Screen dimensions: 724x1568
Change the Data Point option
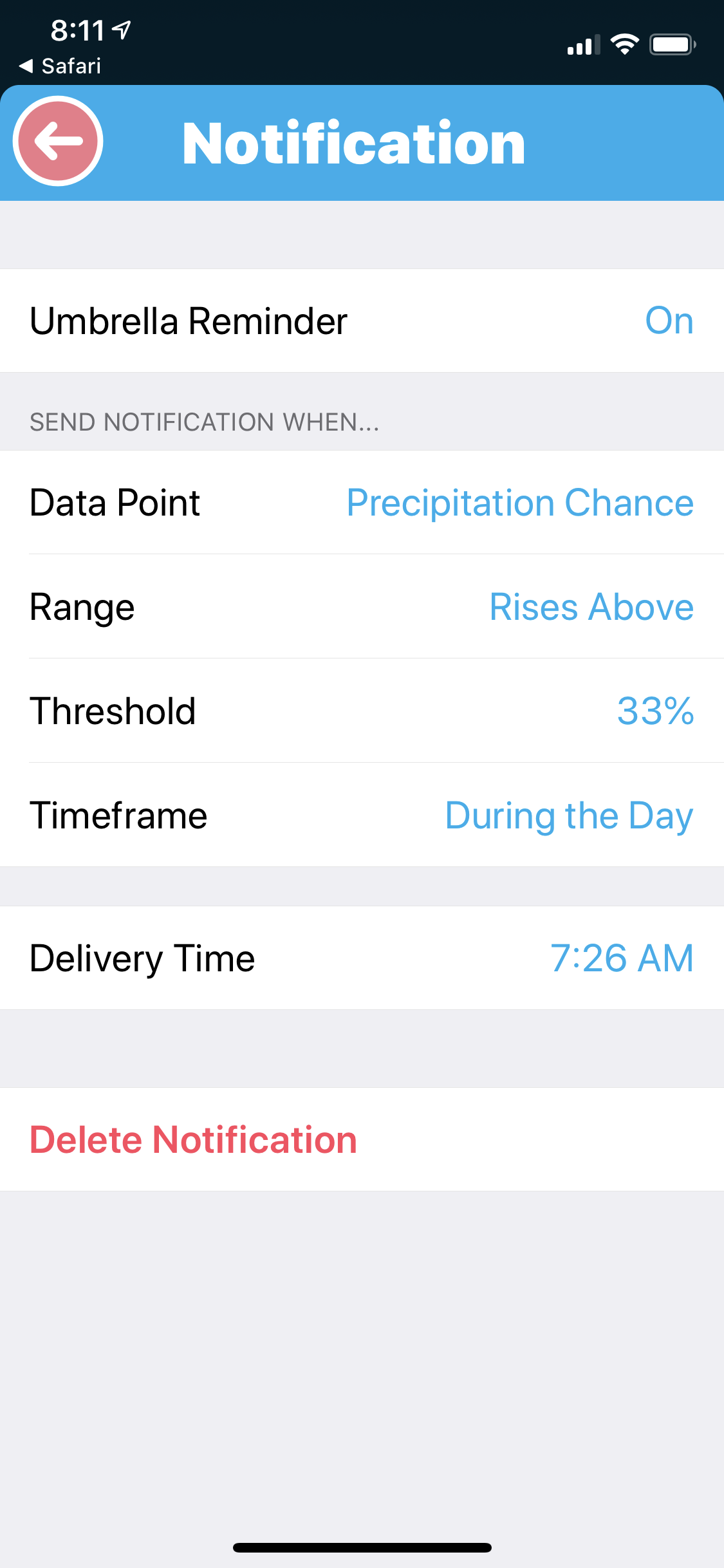362,502
